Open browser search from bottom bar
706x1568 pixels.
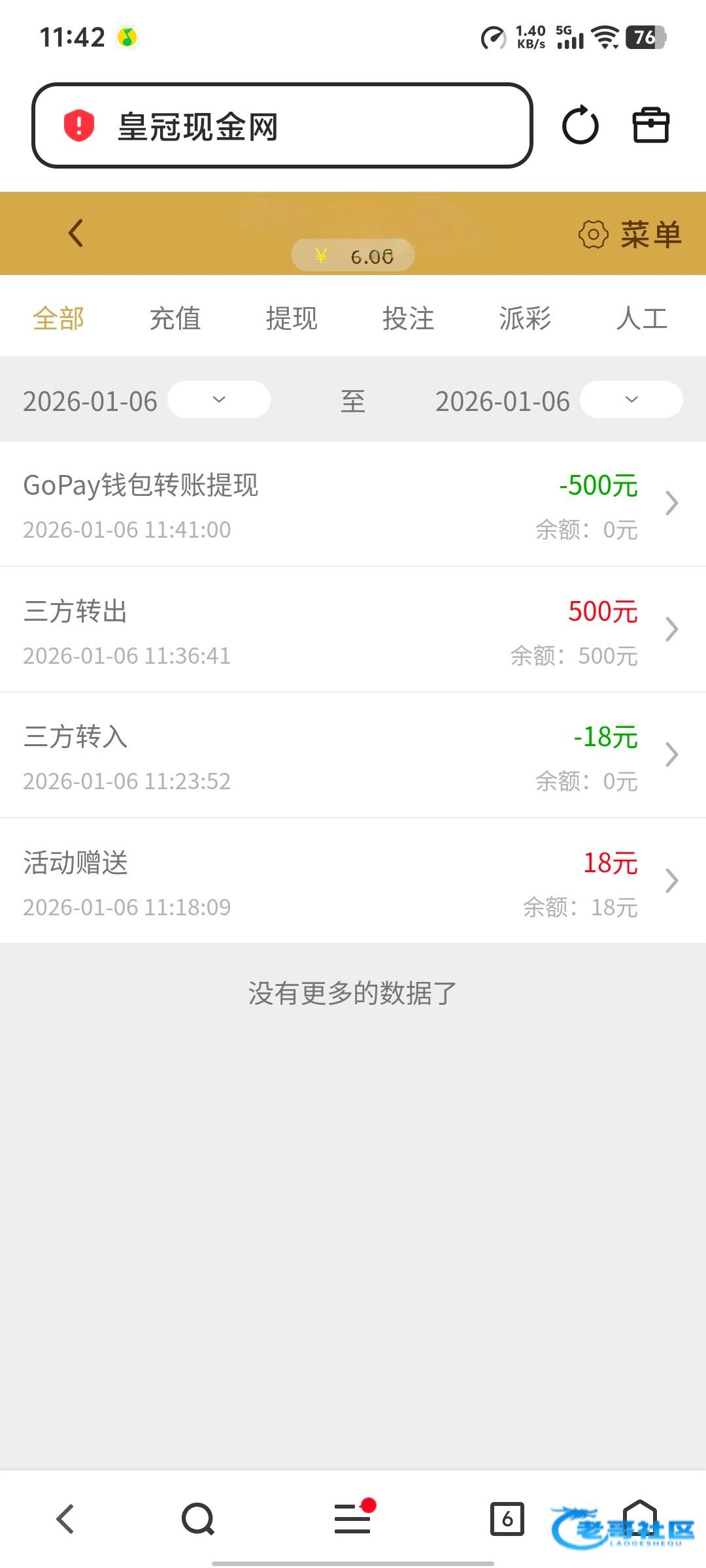point(197,1518)
